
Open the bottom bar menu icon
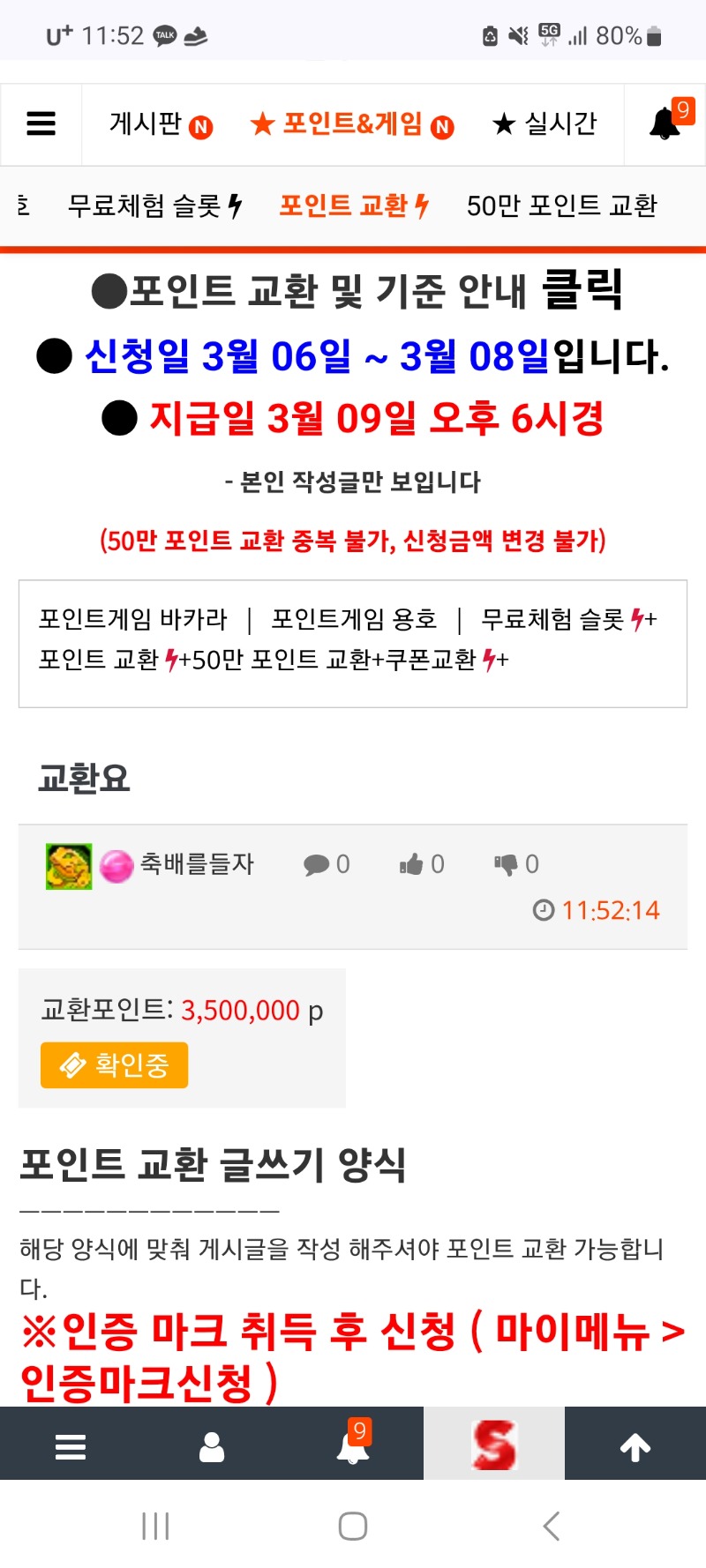click(x=71, y=1447)
